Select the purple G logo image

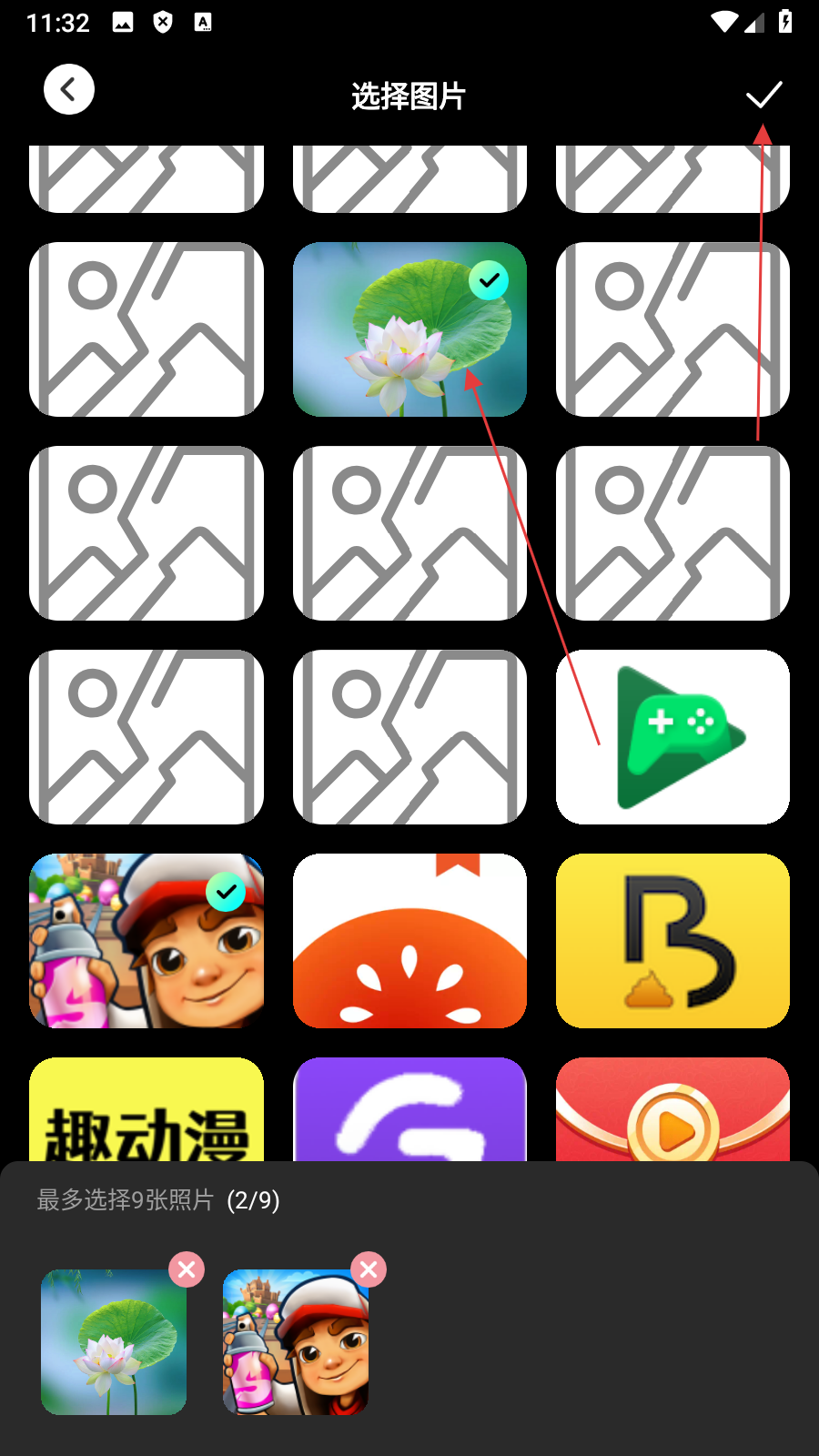409,1110
